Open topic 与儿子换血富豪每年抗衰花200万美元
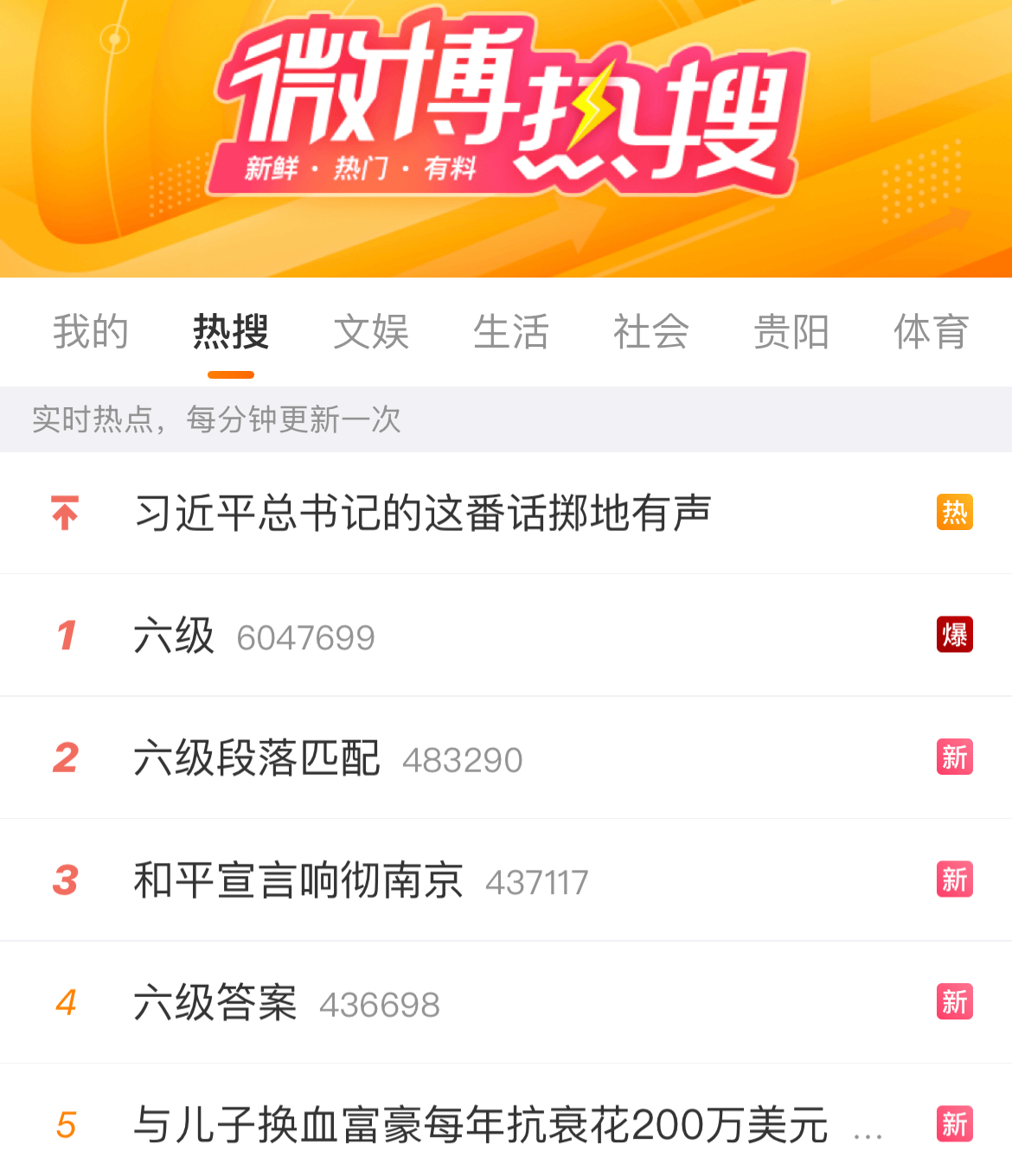The width and height of the screenshot is (1012, 1176). point(481,1126)
